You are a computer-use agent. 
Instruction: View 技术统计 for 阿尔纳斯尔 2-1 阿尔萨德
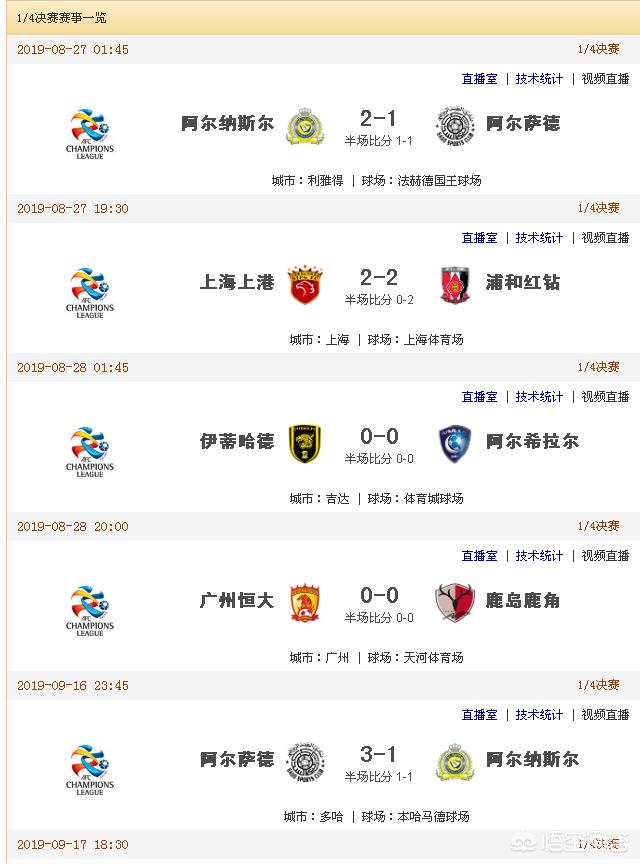(x=539, y=79)
